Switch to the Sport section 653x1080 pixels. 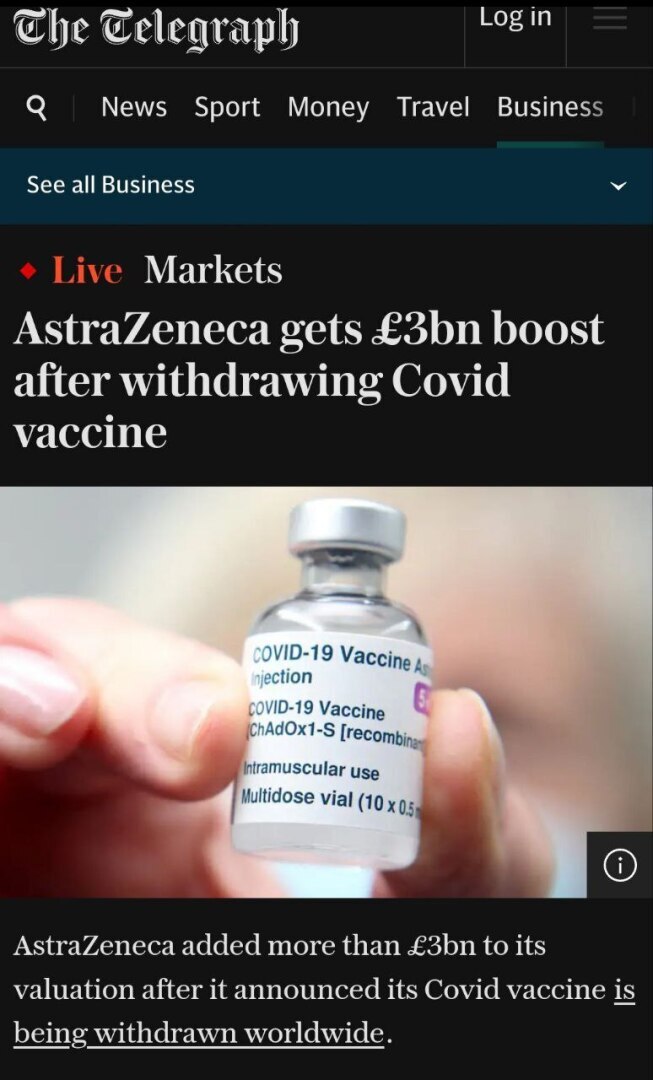(227, 107)
